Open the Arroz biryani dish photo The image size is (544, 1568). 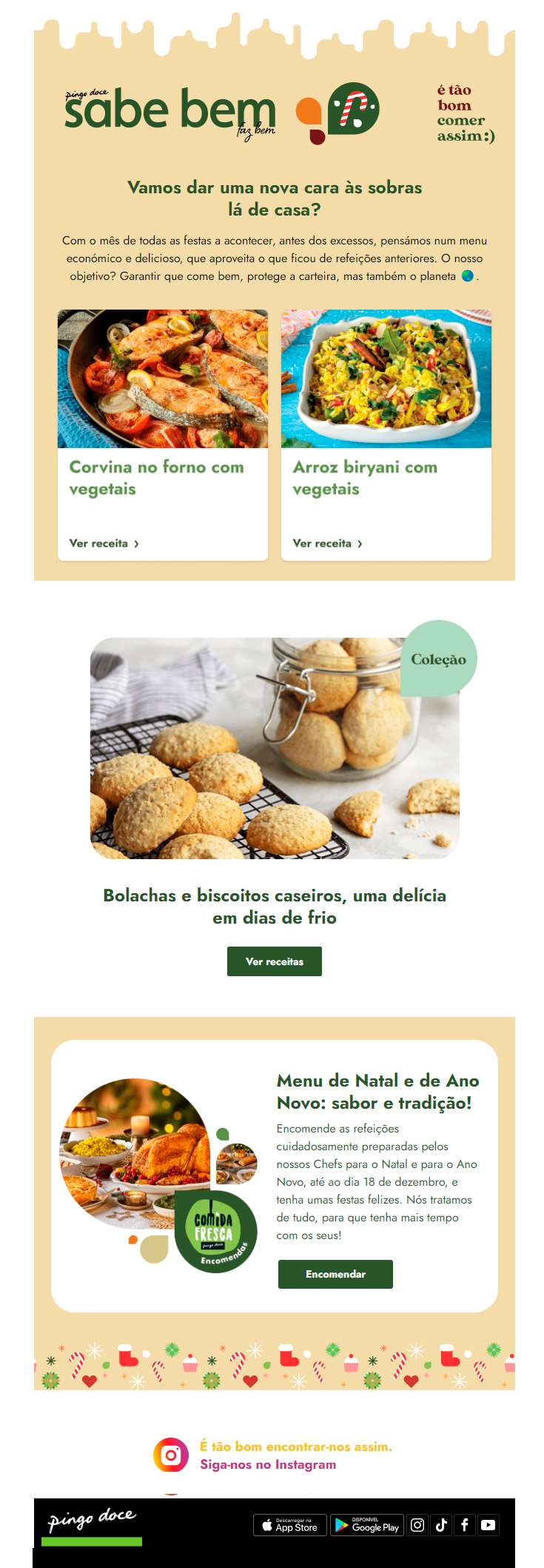[x=386, y=378]
